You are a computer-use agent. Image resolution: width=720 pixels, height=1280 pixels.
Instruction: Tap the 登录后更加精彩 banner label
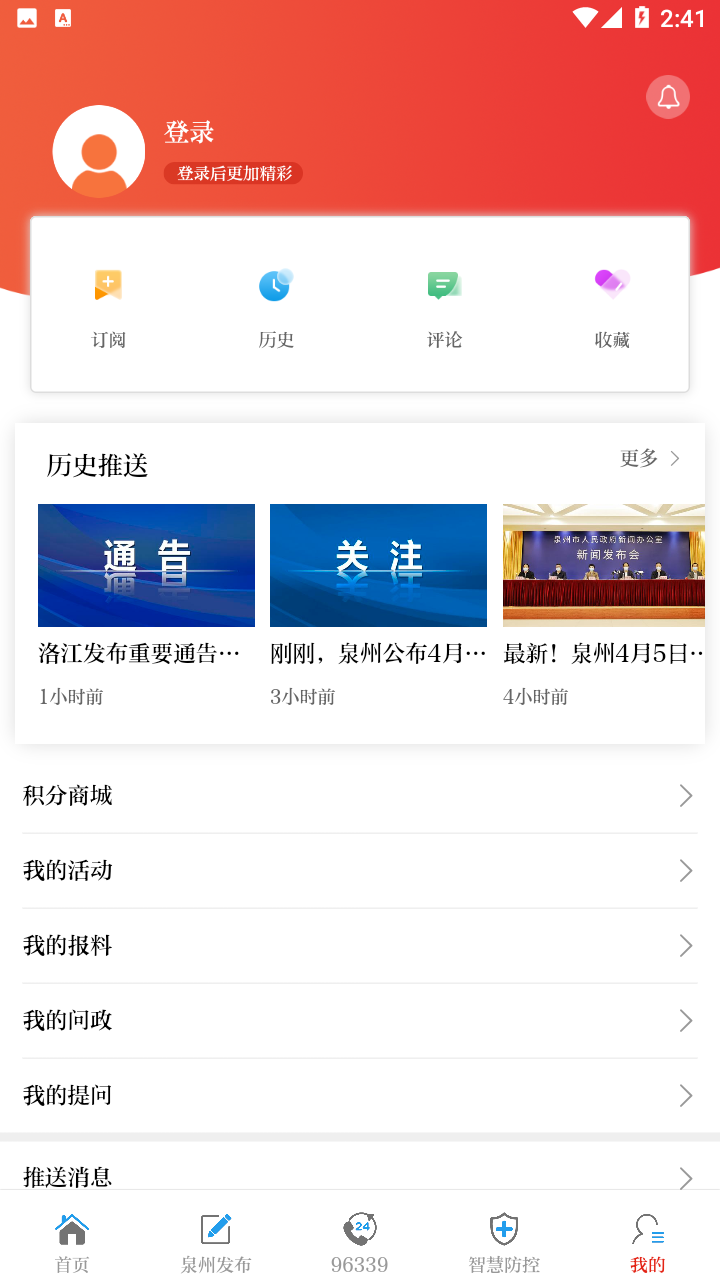click(x=232, y=172)
